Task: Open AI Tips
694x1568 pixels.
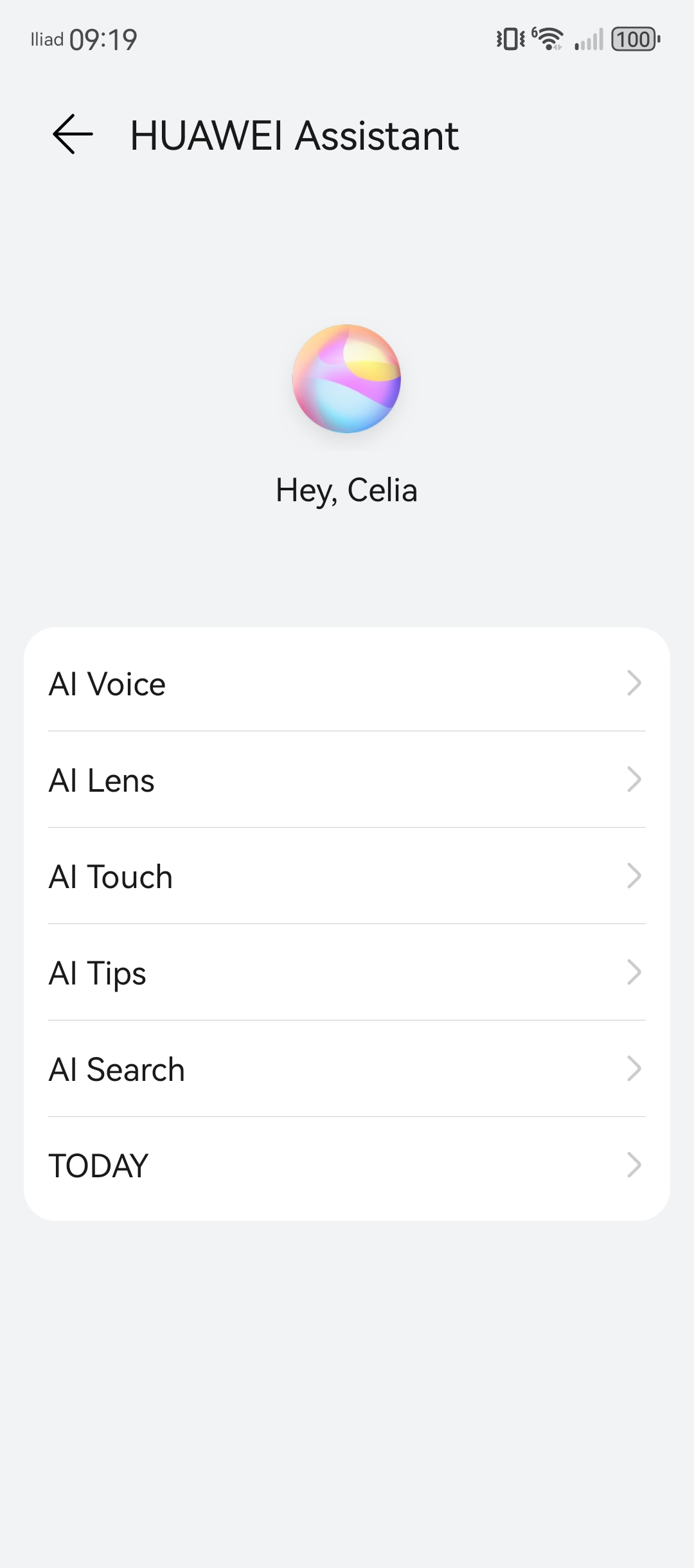Action: click(347, 972)
